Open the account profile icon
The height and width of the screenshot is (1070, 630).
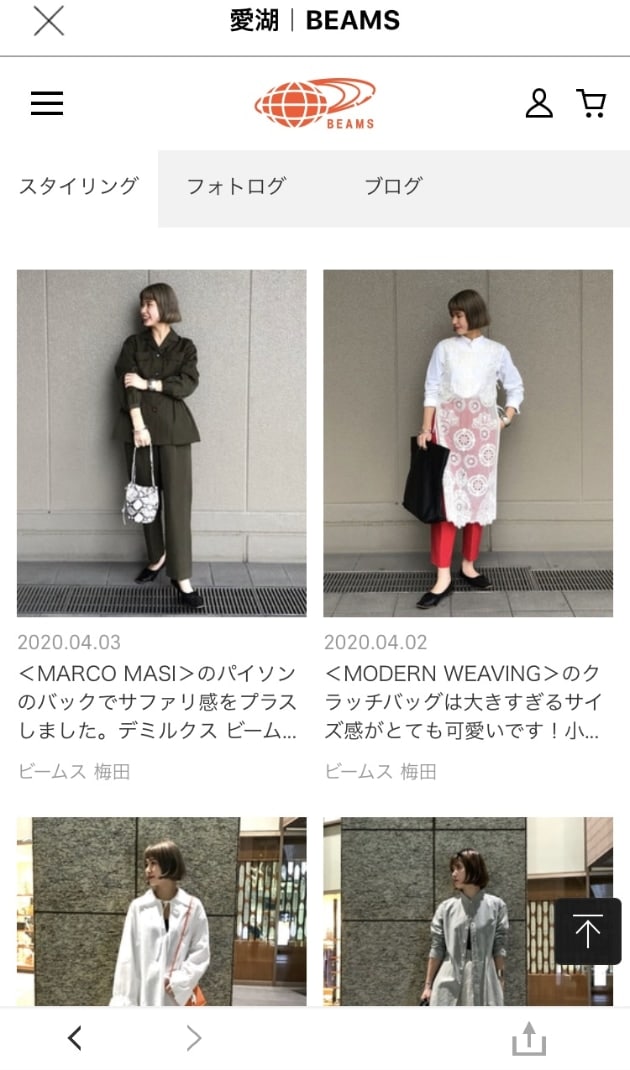[x=539, y=103]
